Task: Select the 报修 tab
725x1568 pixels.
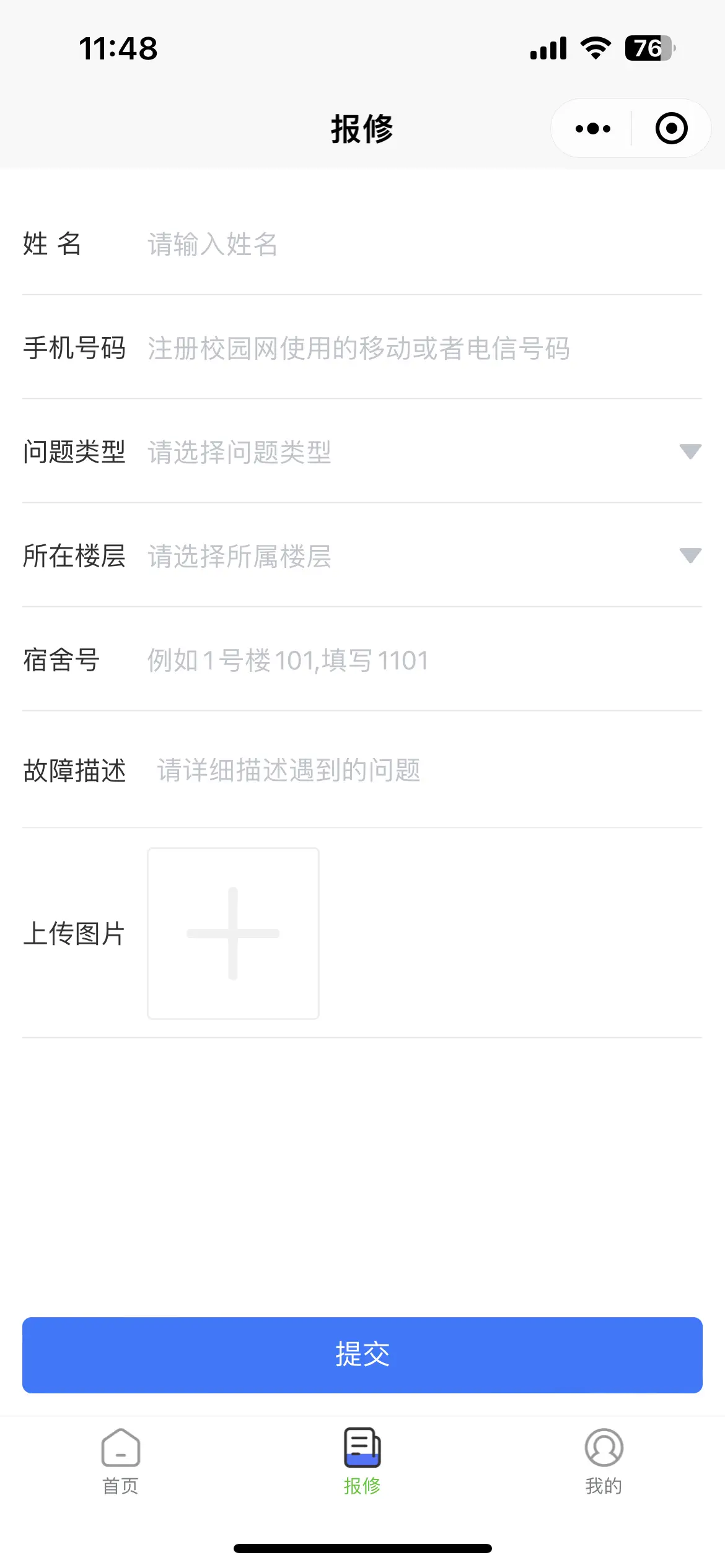Action: coord(362,1461)
